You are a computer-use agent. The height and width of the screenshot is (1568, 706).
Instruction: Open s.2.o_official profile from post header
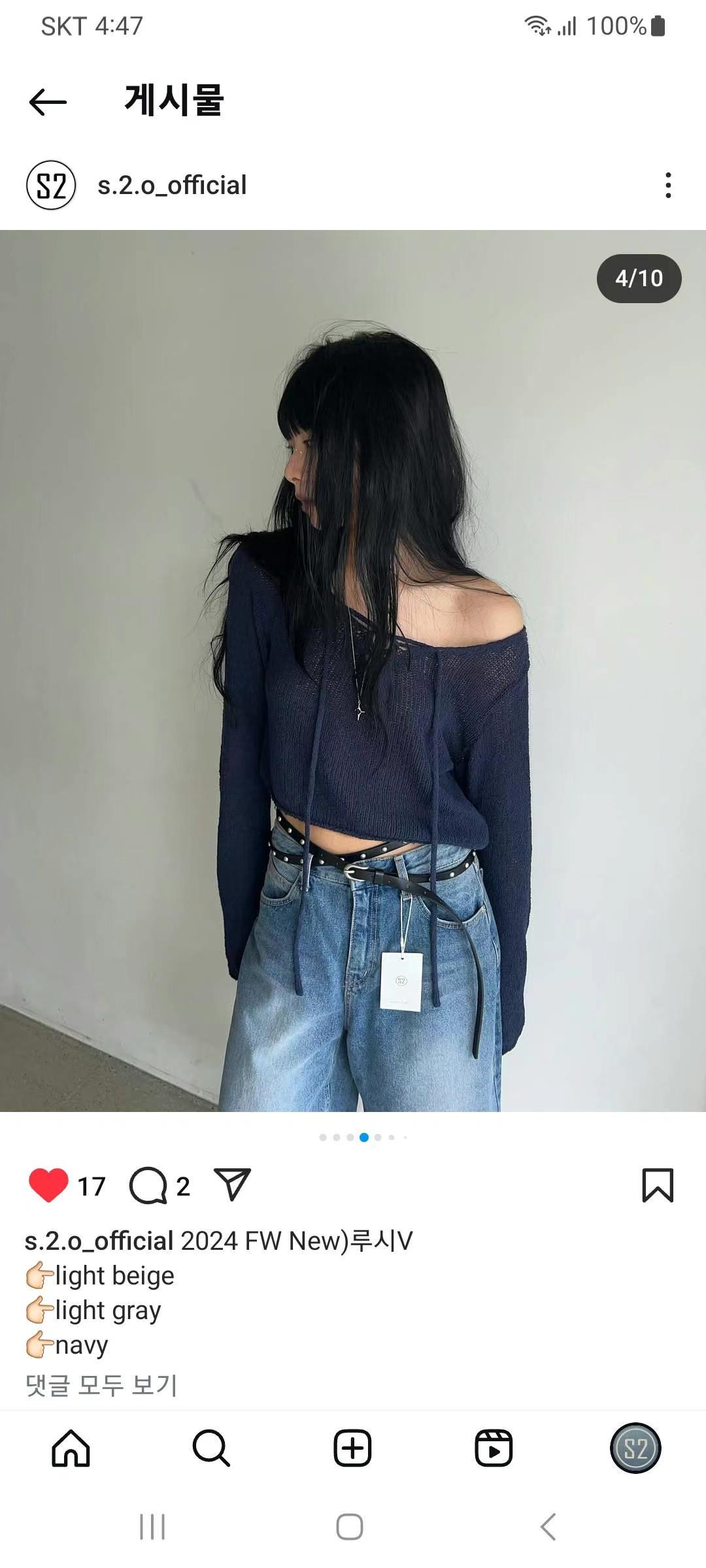pyautogui.click(x=172, y=186)
